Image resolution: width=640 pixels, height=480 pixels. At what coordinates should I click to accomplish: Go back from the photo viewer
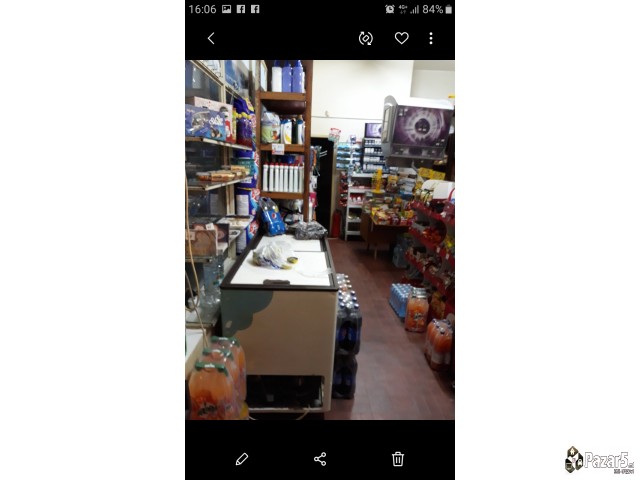pyautogui.click(x=211, y=38)
